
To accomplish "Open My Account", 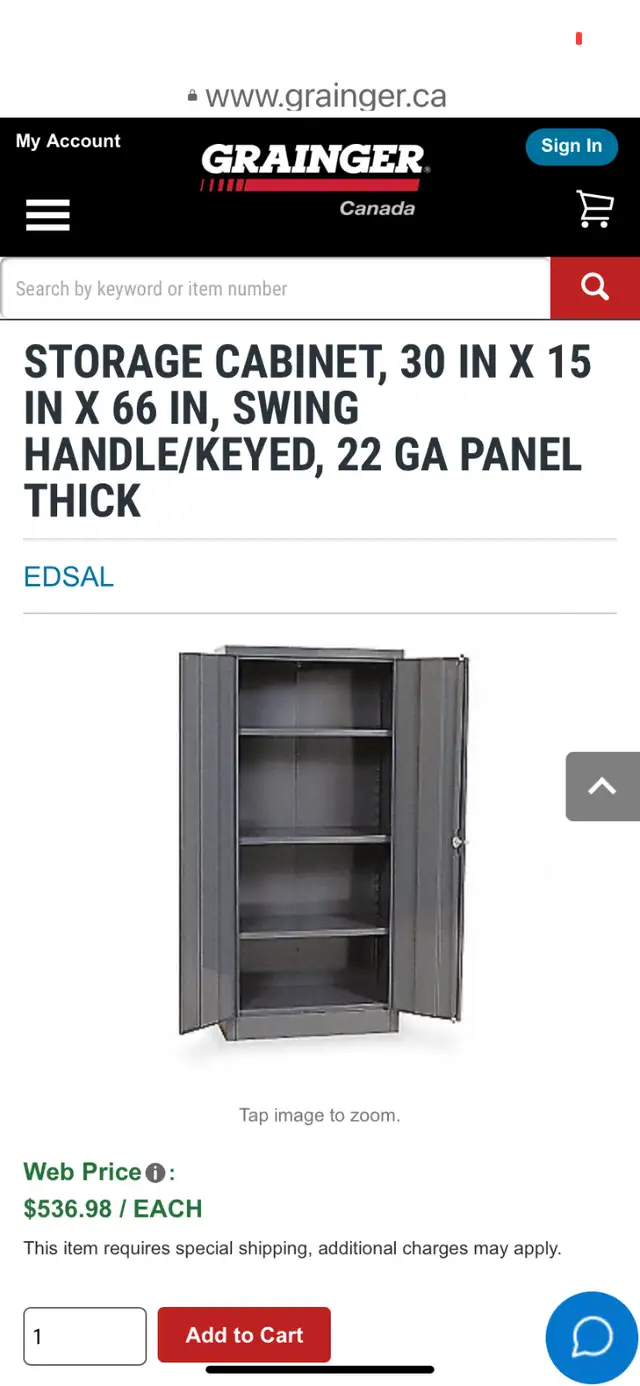I will click(x=68, y=141).
